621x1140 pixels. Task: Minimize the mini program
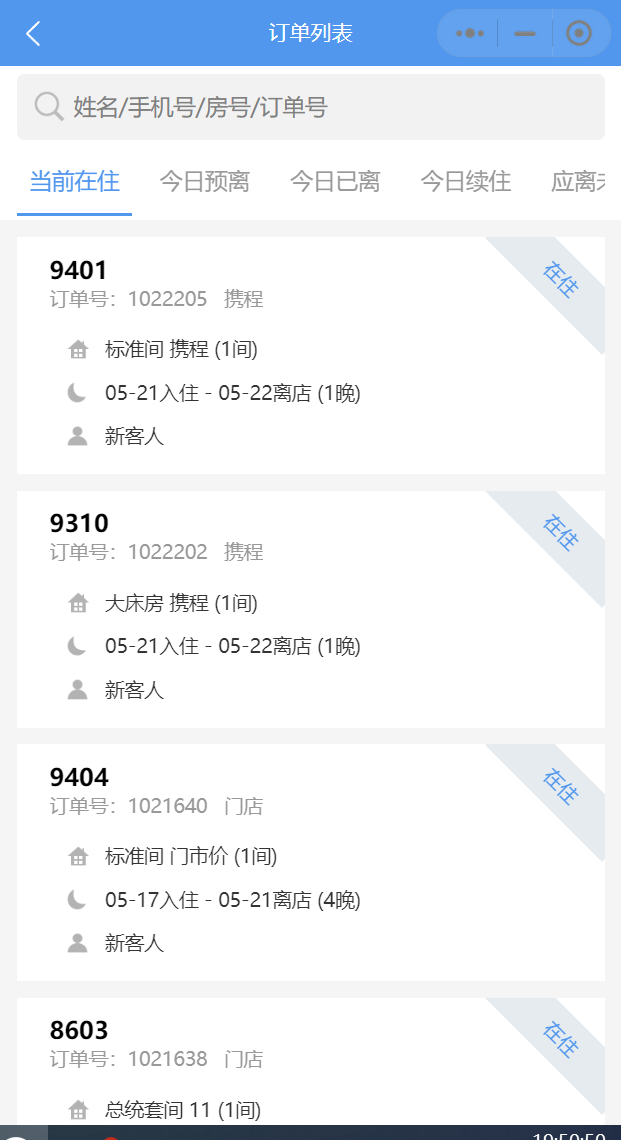point(524,33)
